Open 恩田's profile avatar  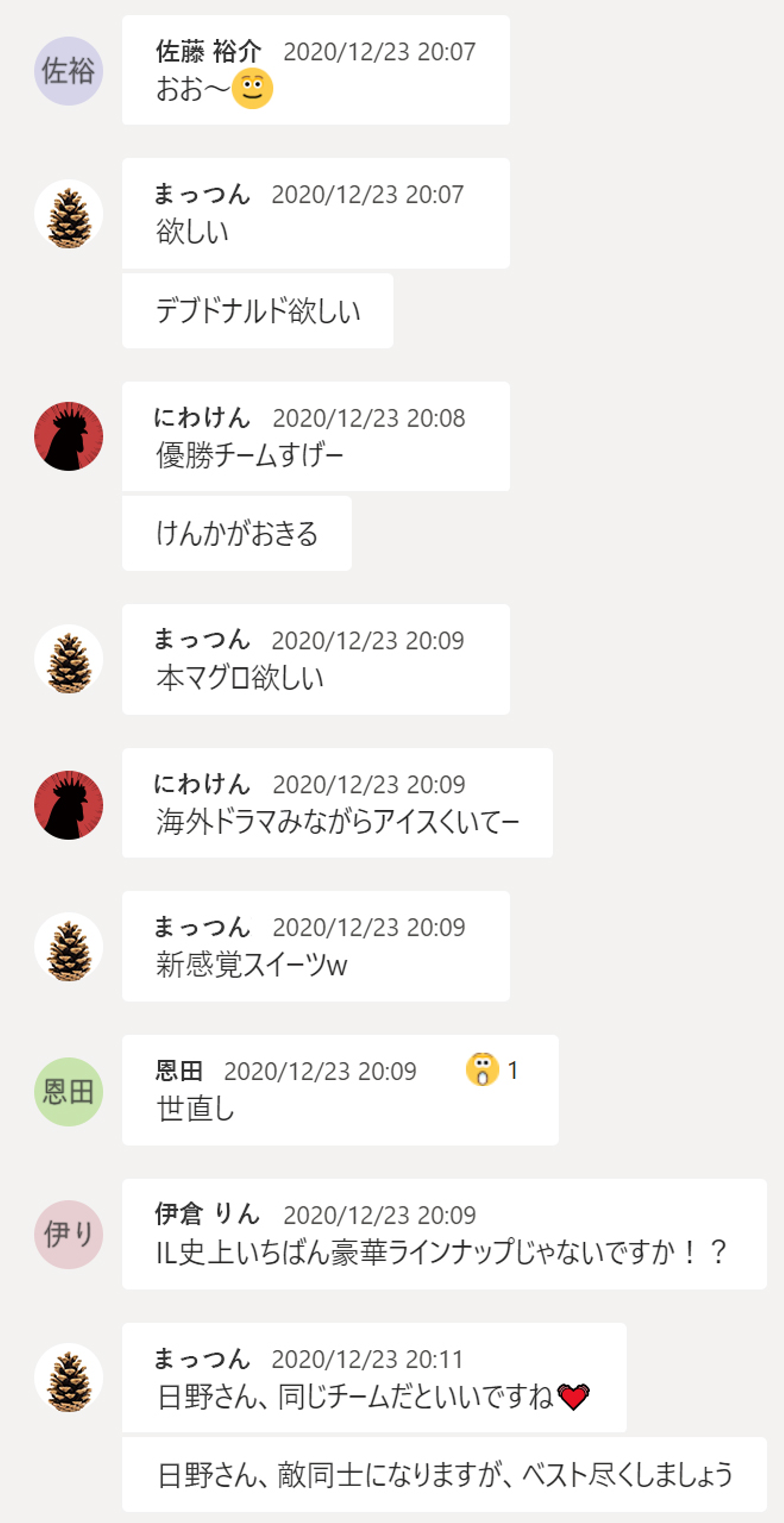pyautogui.click(x=69, y=1091)
